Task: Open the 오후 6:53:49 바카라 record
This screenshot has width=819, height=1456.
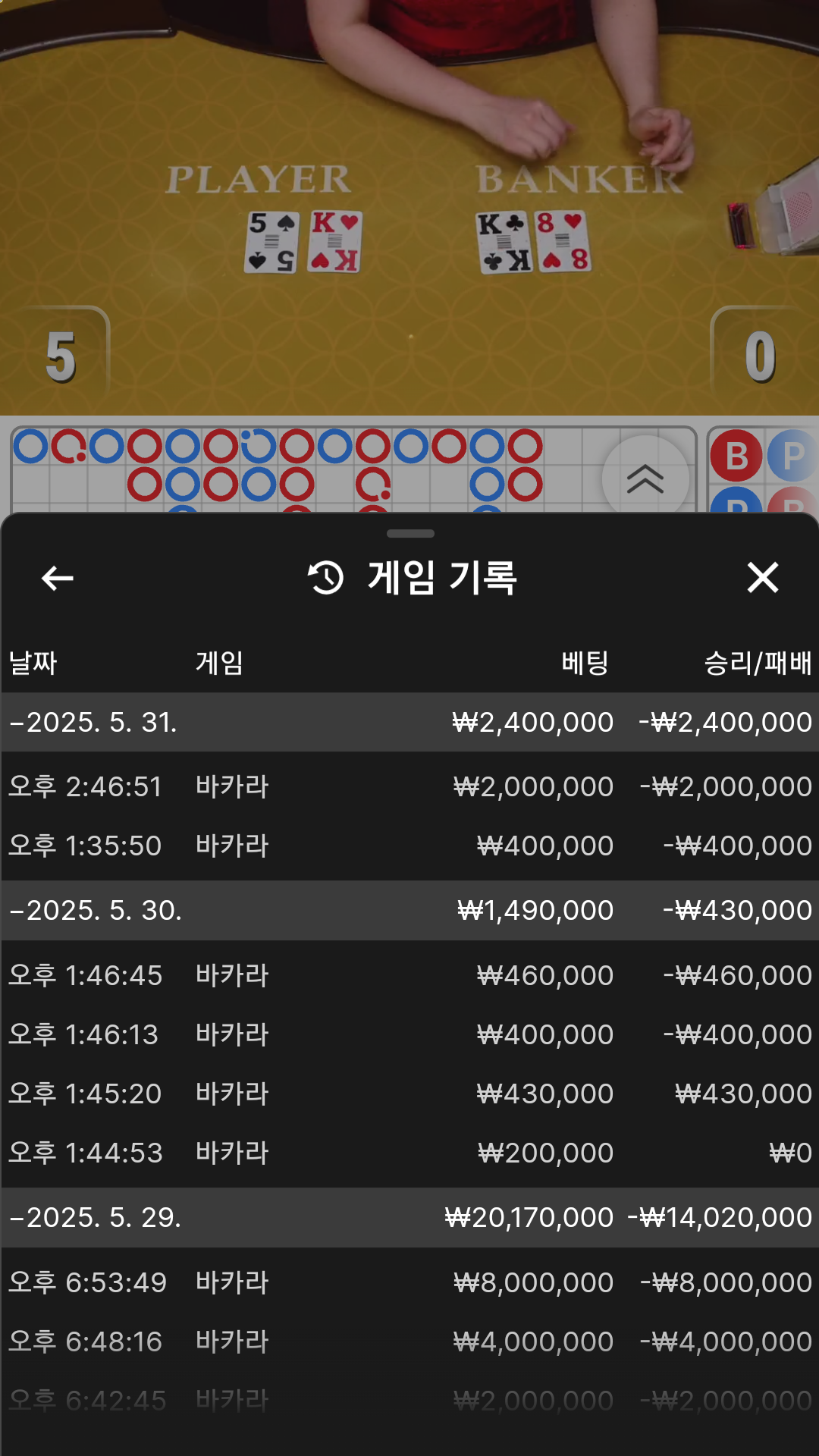Action: click(409, 1282)
